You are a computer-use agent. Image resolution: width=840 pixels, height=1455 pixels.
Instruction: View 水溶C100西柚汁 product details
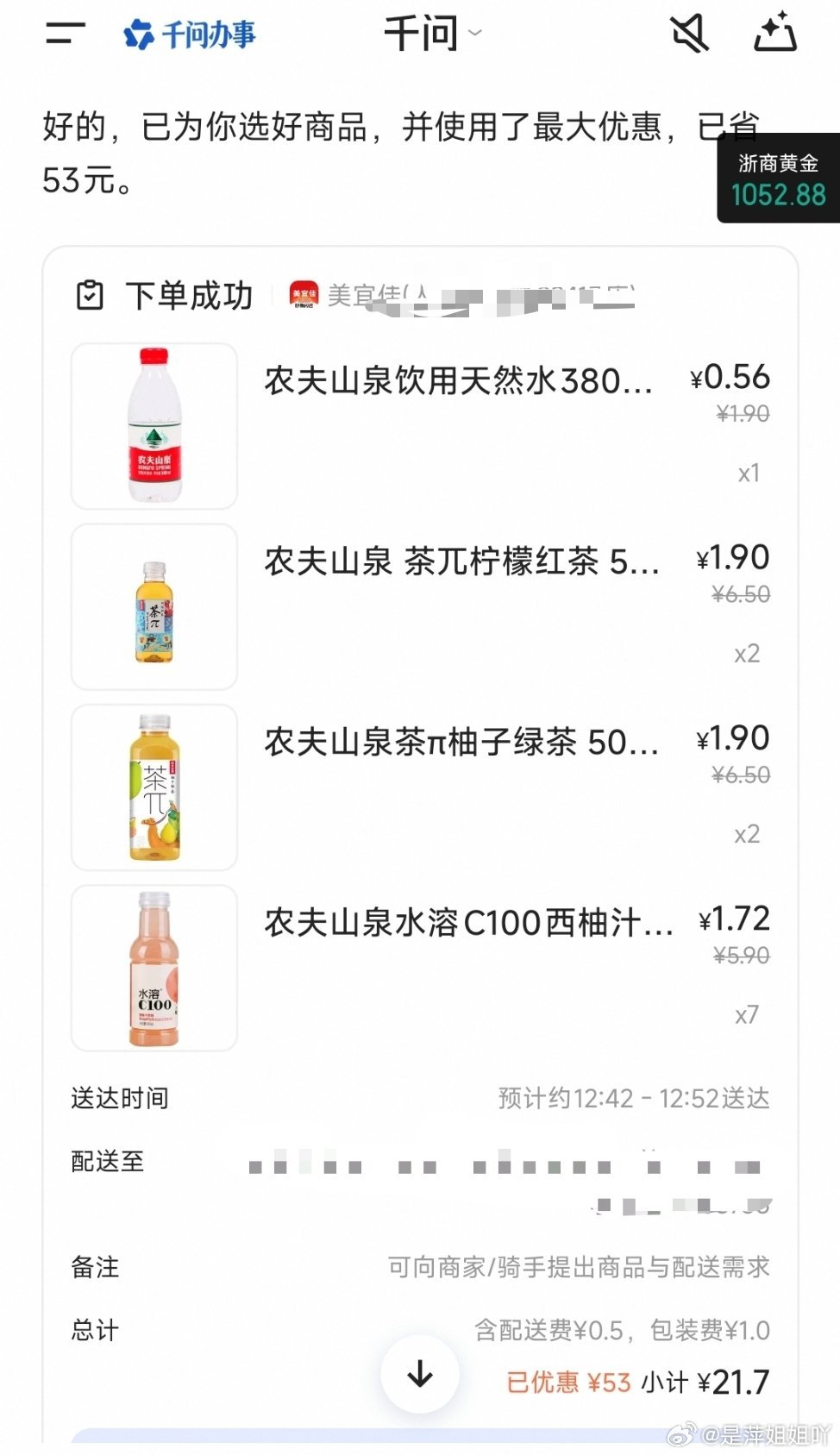[468, 923]
